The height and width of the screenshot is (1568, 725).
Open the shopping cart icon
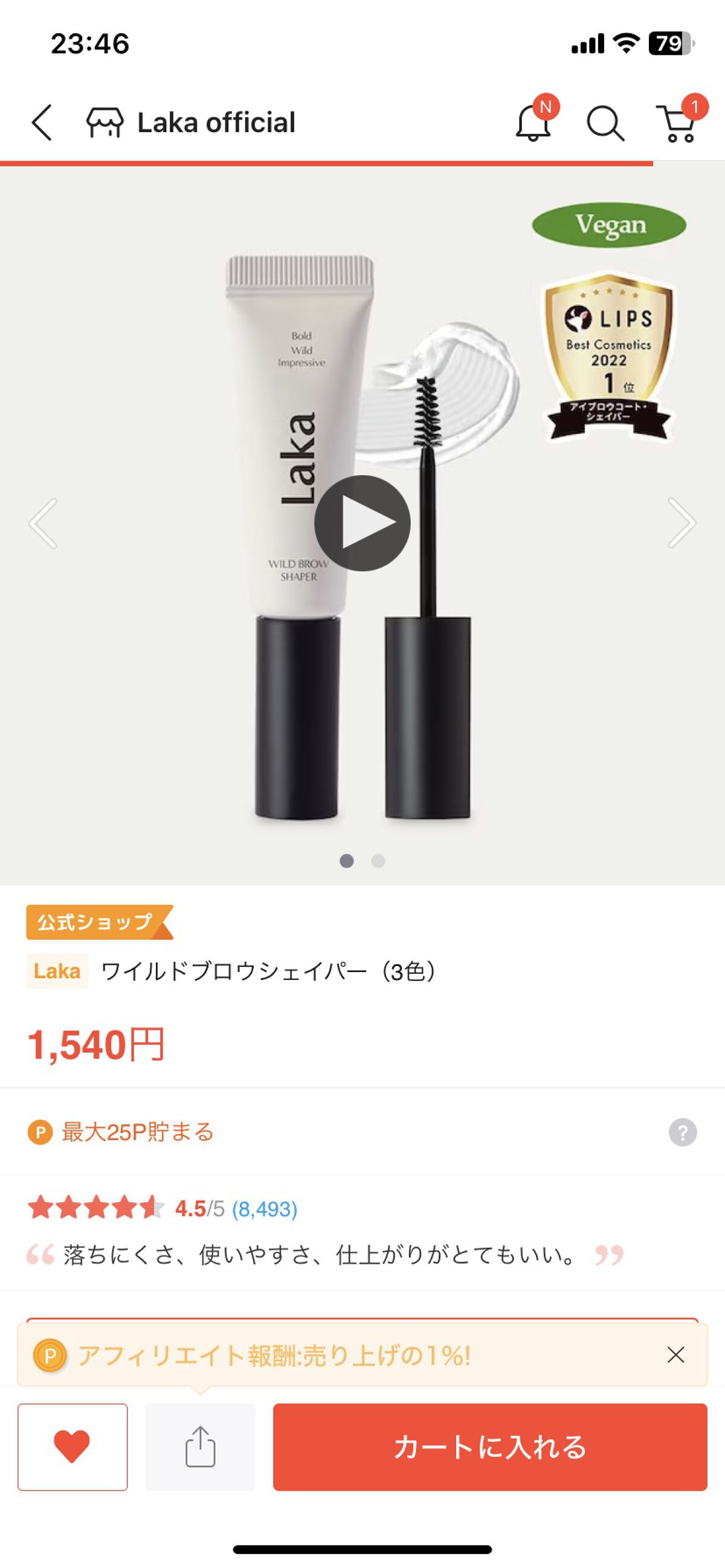point(678,124)
